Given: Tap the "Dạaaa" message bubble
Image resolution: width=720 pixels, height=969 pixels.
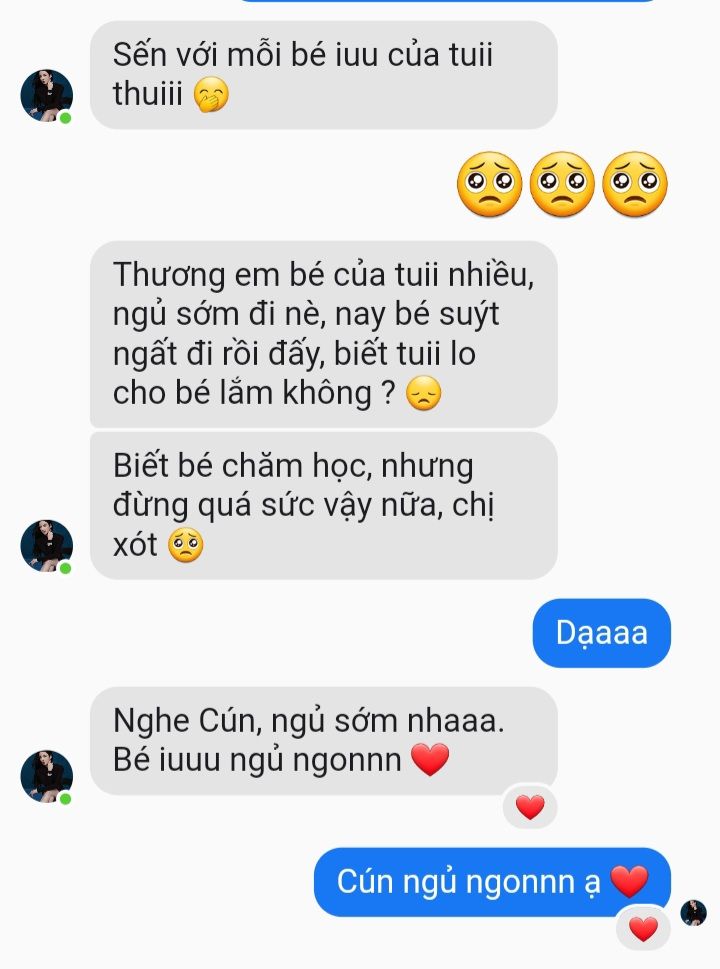Looking at the screenshot, I should point(601,633).
